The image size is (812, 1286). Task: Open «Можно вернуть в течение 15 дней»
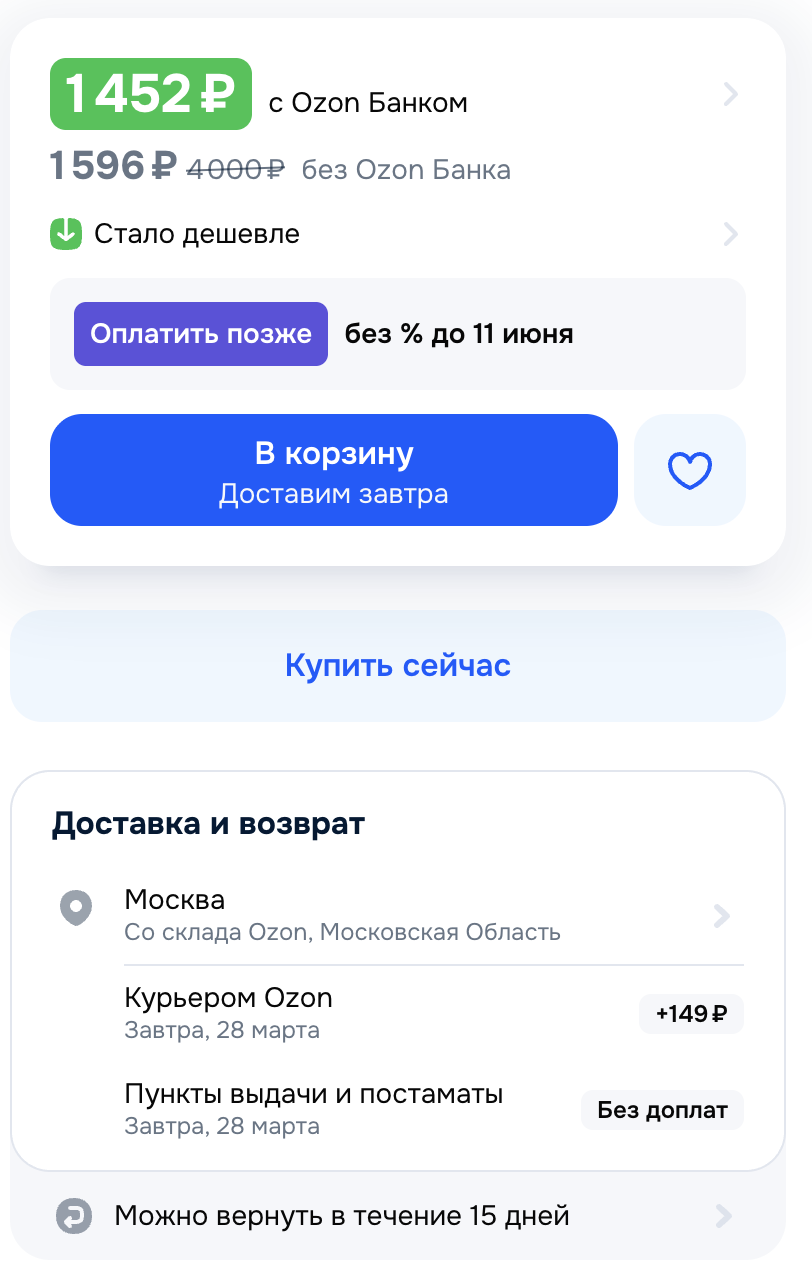pyautogui.click(x=342, y=1215)
